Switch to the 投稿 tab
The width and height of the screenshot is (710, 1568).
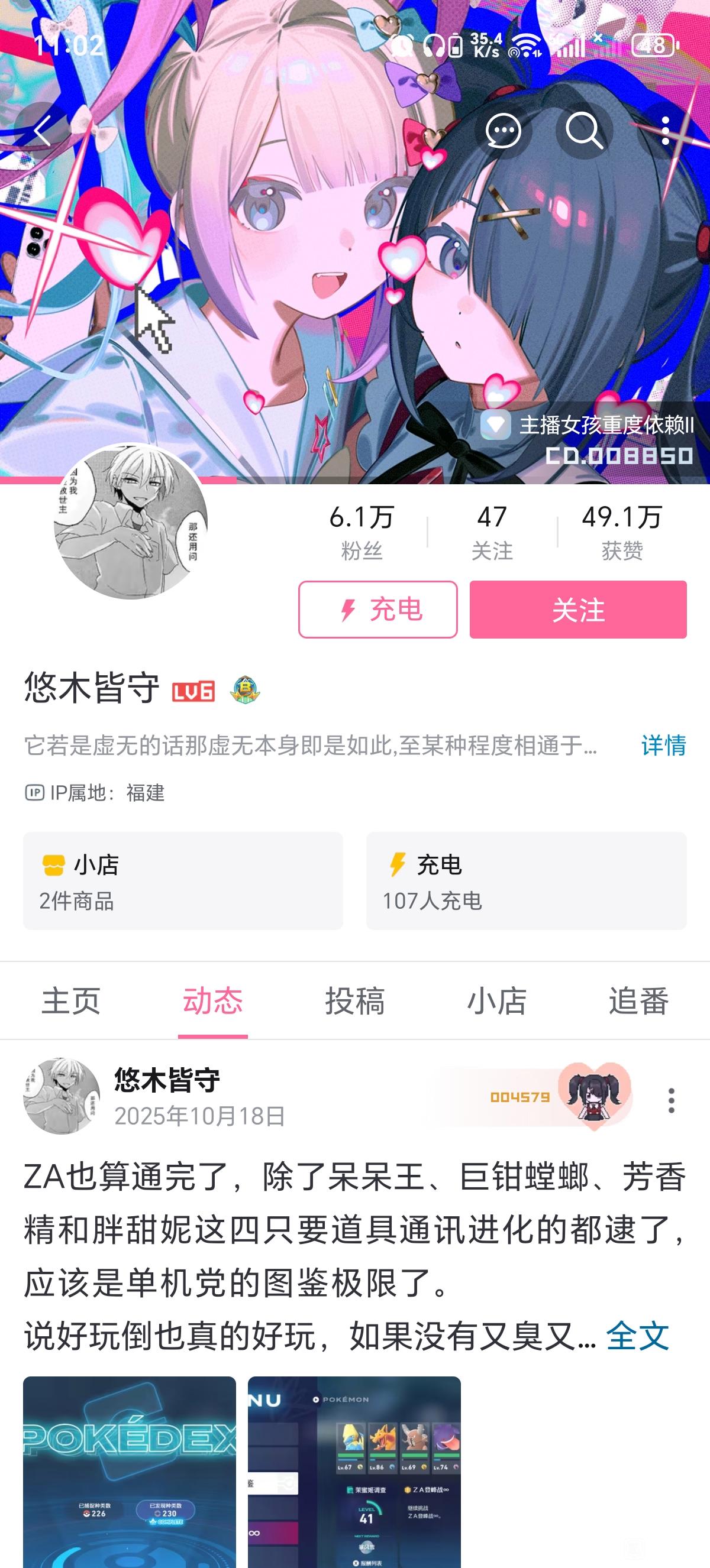(354, 1002)
